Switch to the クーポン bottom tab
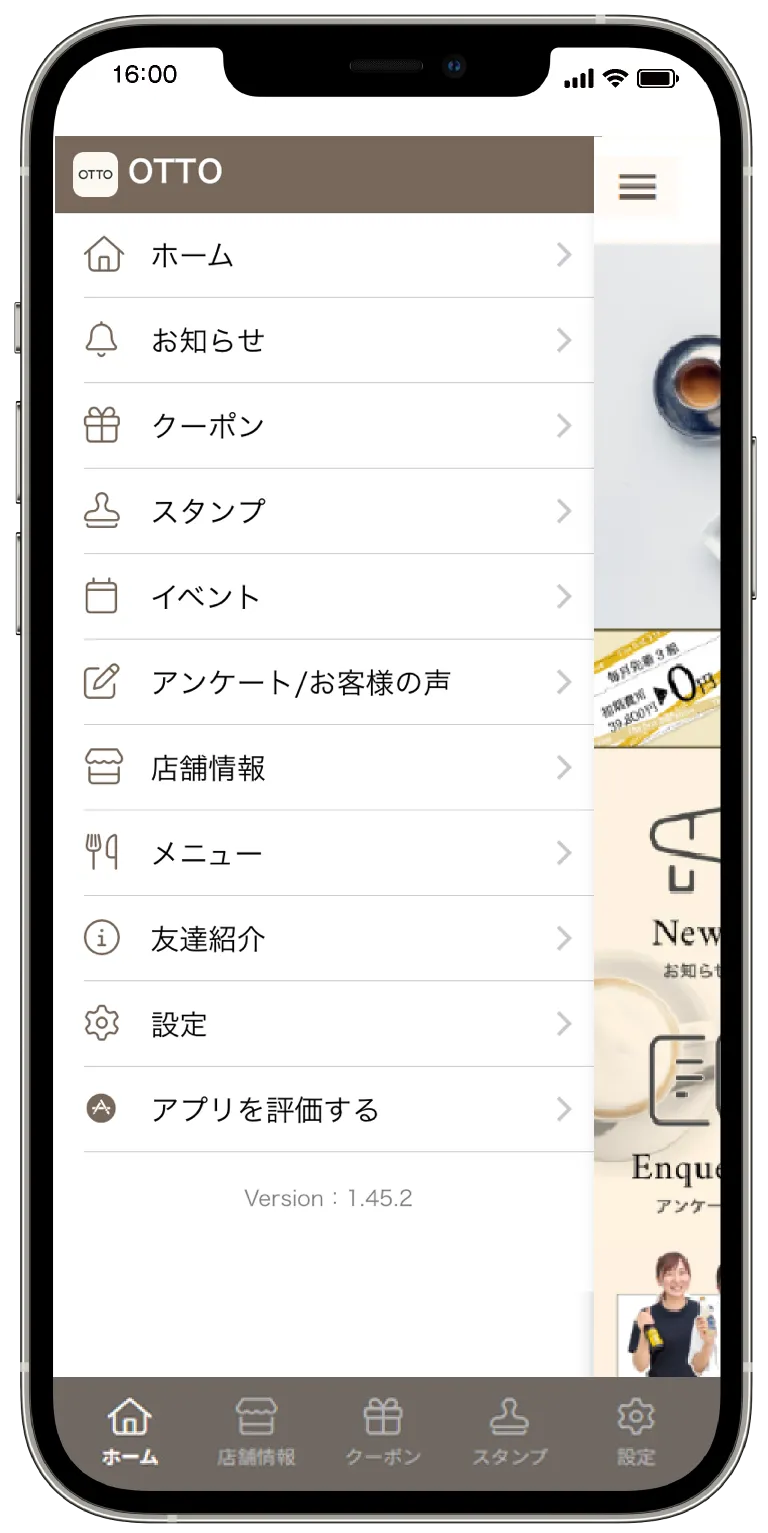The width and height of the screenshot is (768, 1533). 383,1432
